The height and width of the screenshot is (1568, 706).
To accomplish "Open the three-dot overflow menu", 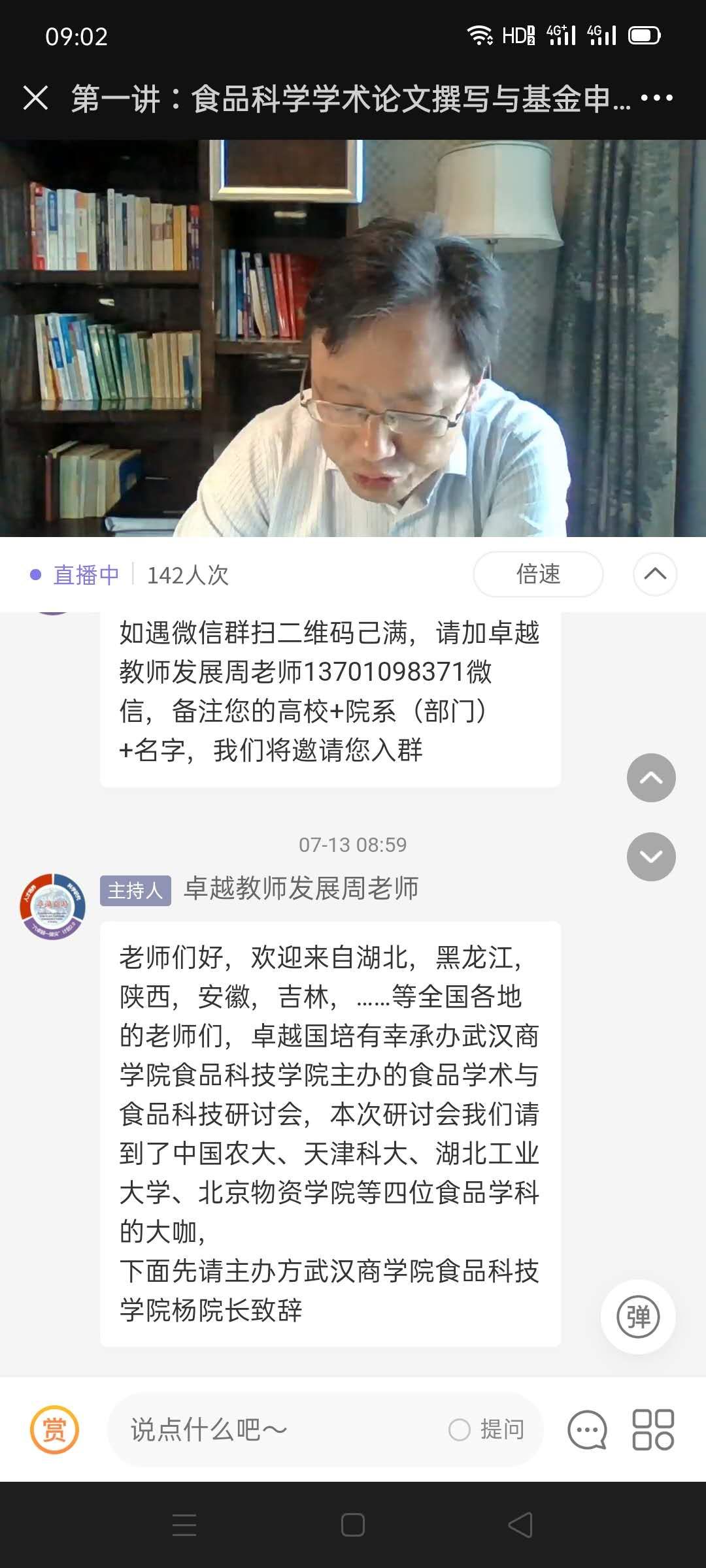I will (x=656, y=99).
